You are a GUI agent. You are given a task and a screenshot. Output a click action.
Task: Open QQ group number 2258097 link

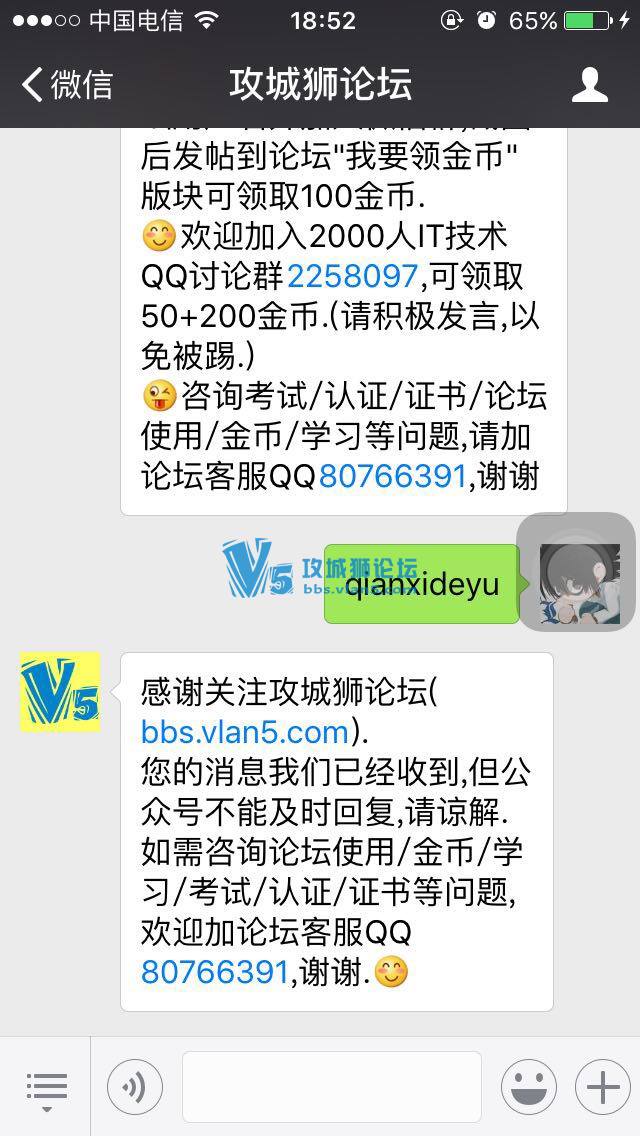352,275
